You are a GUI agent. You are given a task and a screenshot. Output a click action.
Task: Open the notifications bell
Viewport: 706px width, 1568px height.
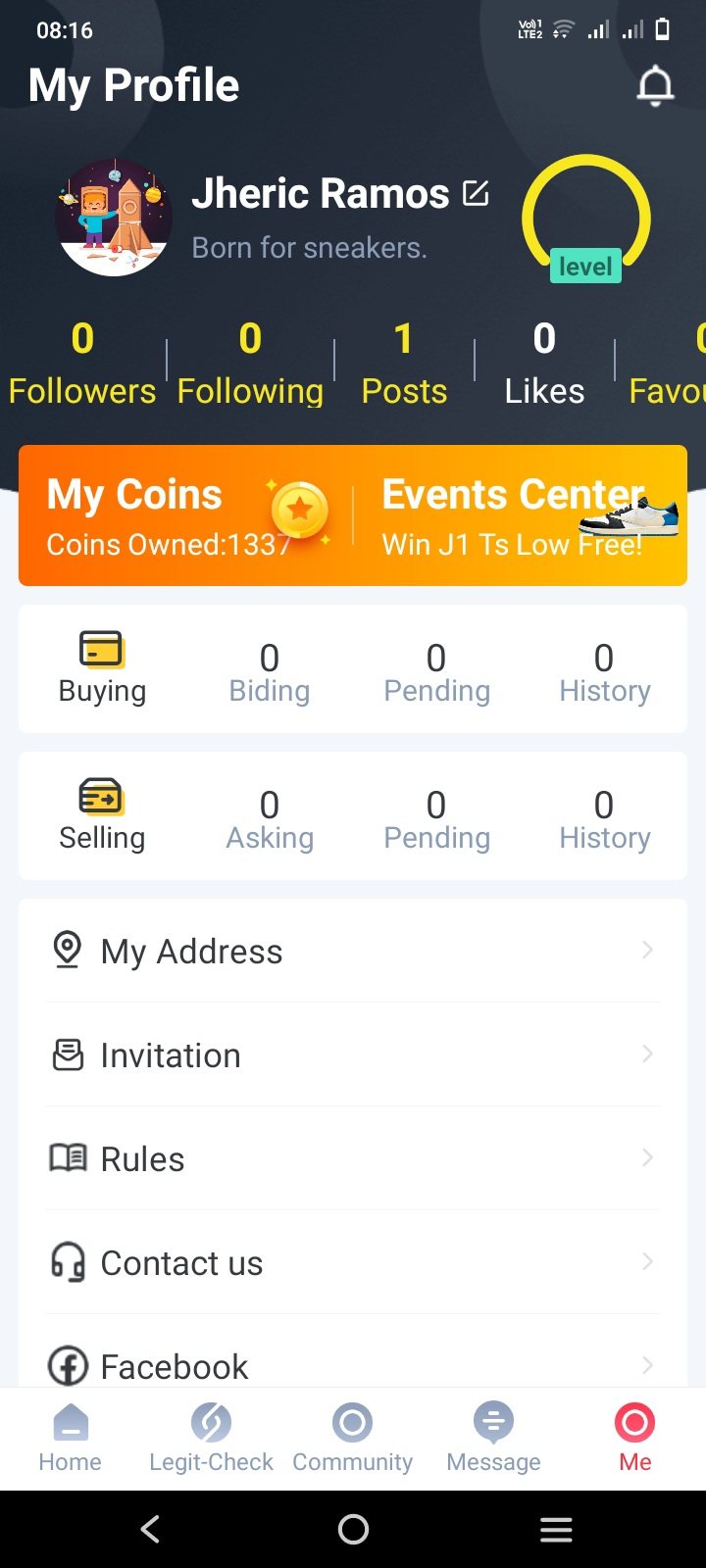655,86
